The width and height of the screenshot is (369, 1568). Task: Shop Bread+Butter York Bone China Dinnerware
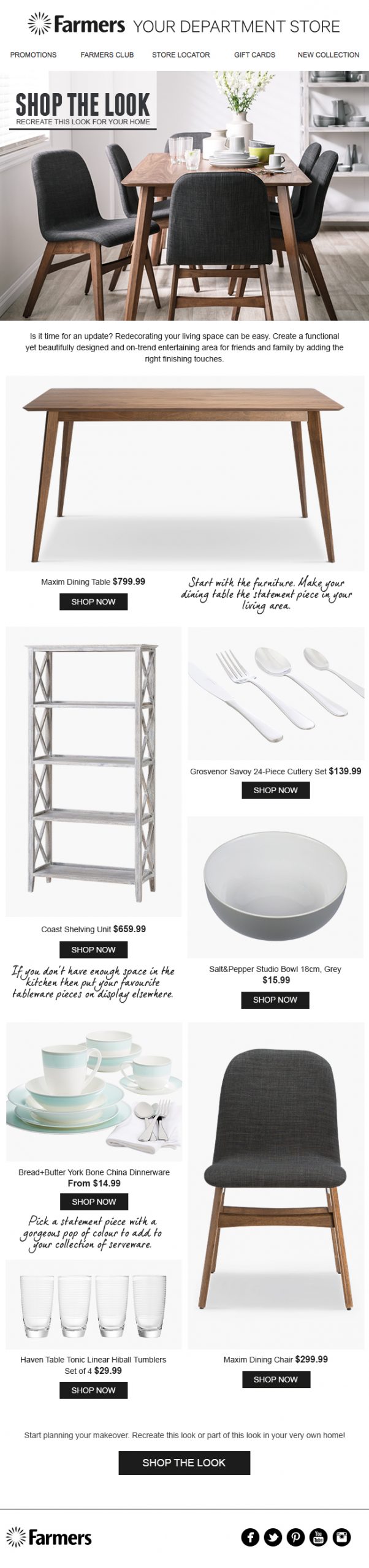pos(94,1202)
